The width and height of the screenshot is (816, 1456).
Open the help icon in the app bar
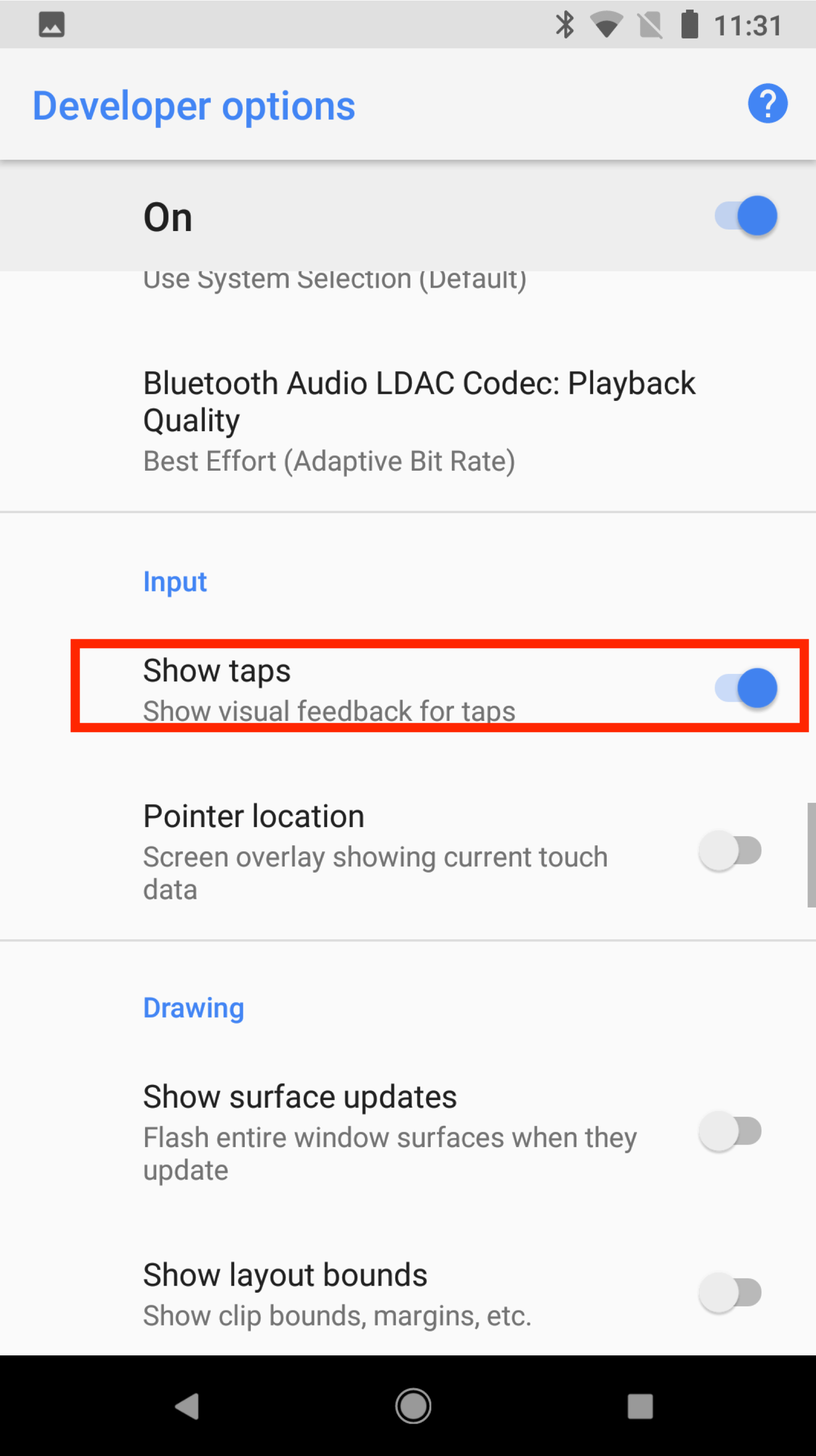[767, 104]
